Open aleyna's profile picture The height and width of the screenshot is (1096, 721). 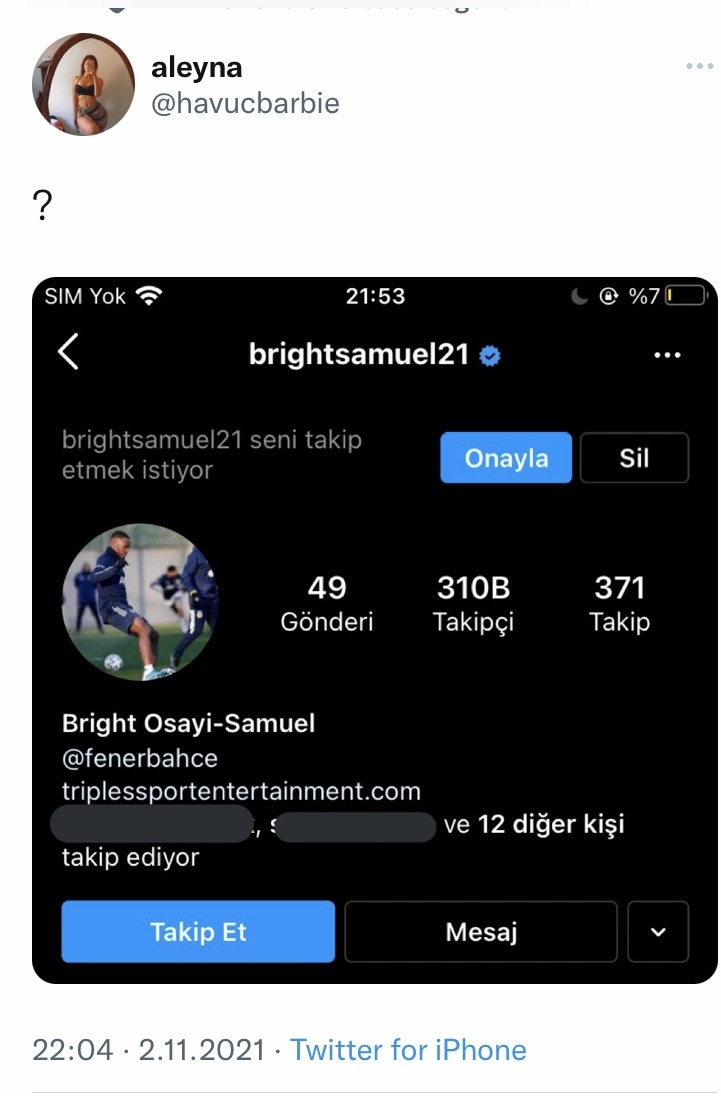point(83,84)
